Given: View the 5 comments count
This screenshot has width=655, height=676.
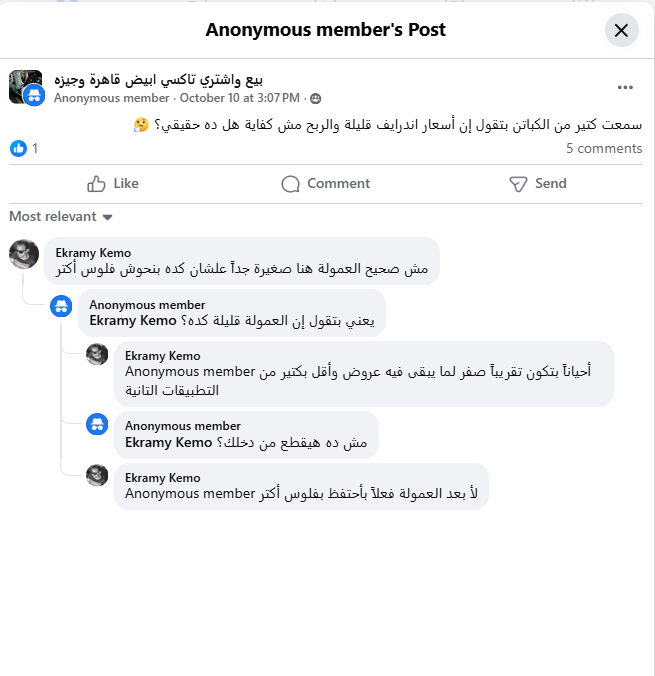Looking at the screenshot, I should coord(603,149).
